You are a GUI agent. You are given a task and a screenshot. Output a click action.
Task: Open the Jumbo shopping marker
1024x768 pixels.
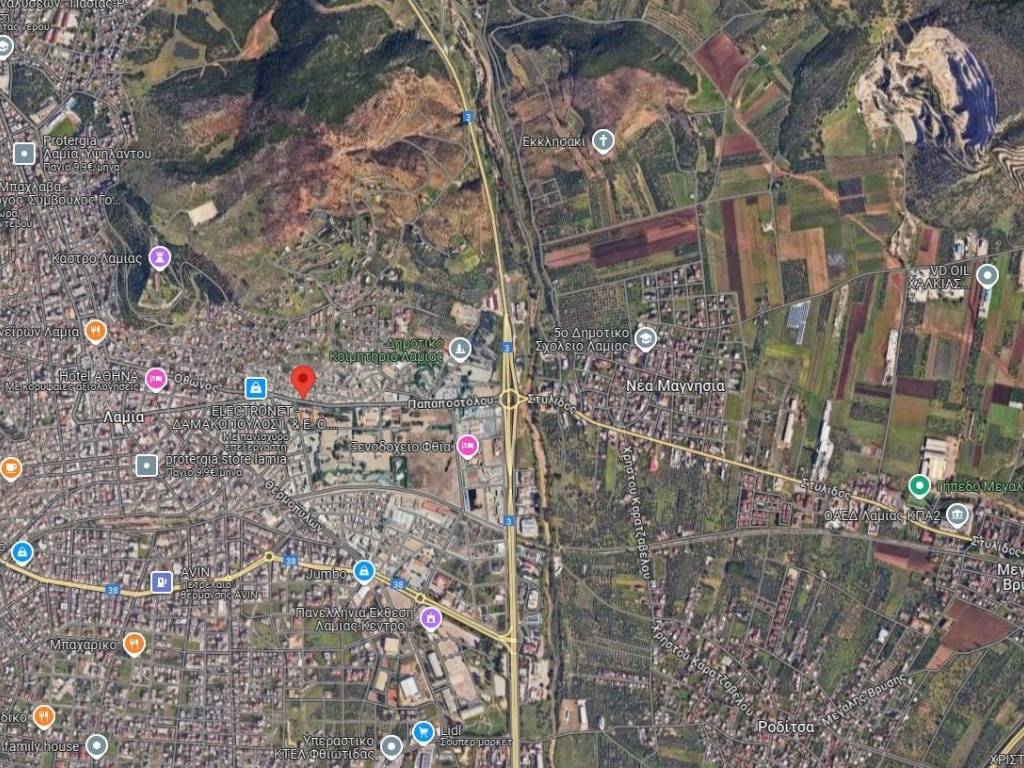364,572
